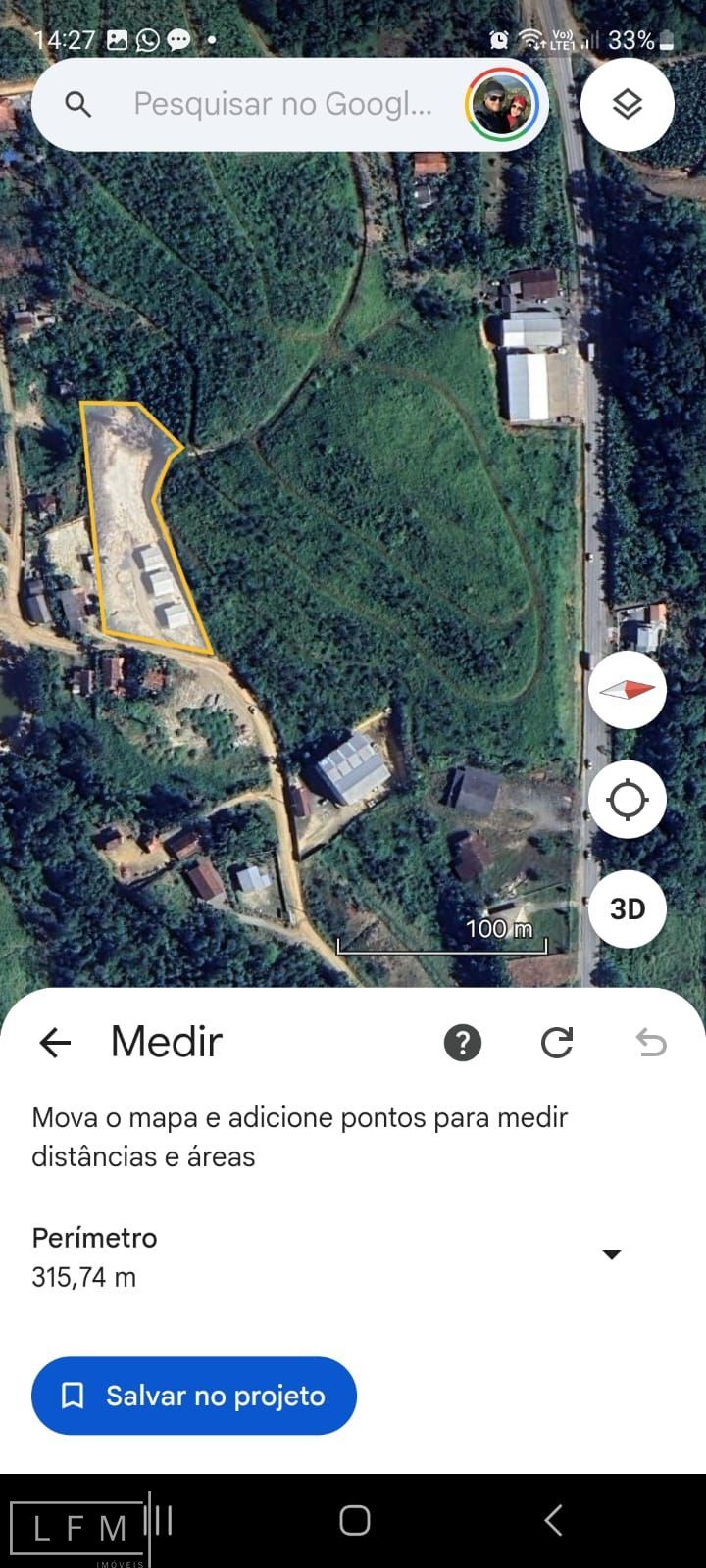This screenshot has height=1568, width=706.
Task: Tap the system back button
Action: tap(553, 1520)
